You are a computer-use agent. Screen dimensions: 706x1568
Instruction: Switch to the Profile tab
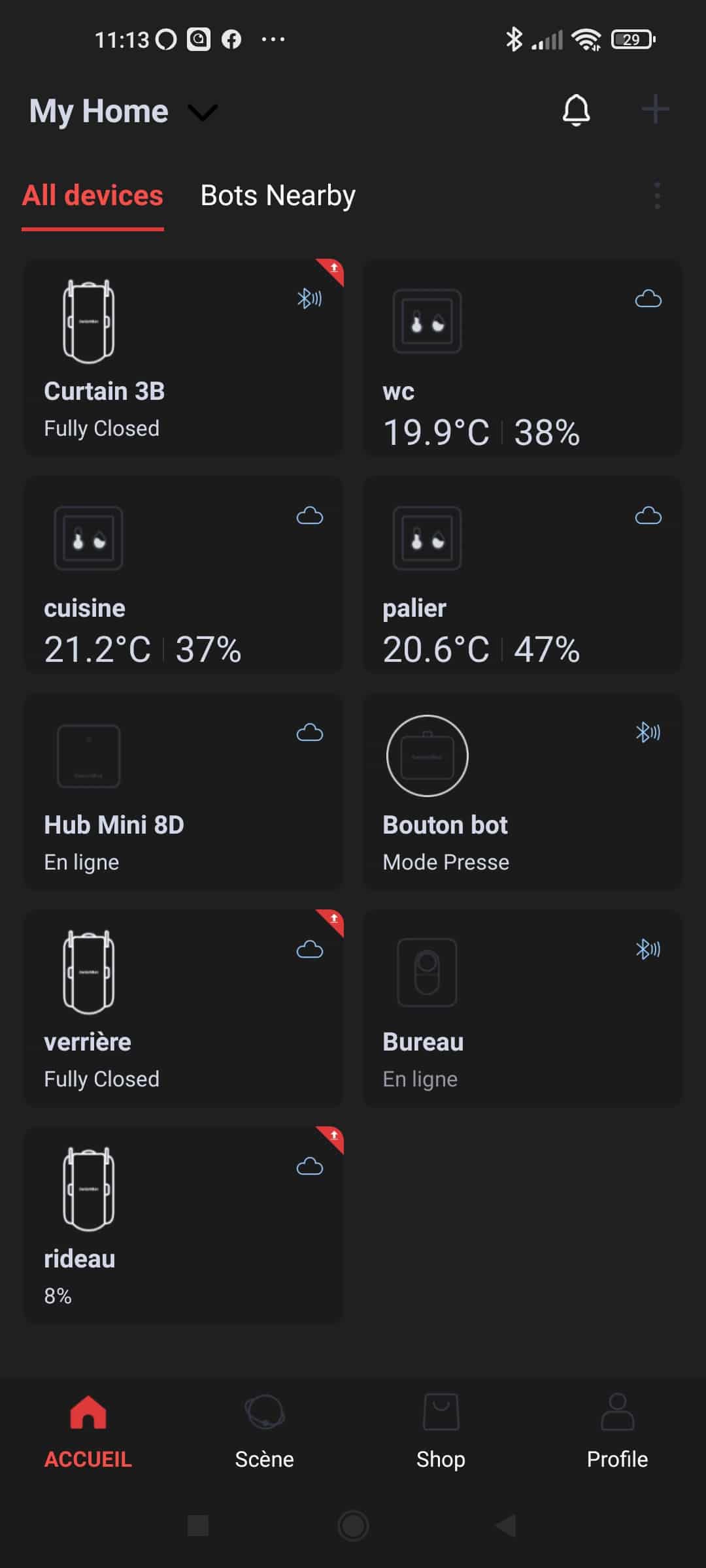617,1432
